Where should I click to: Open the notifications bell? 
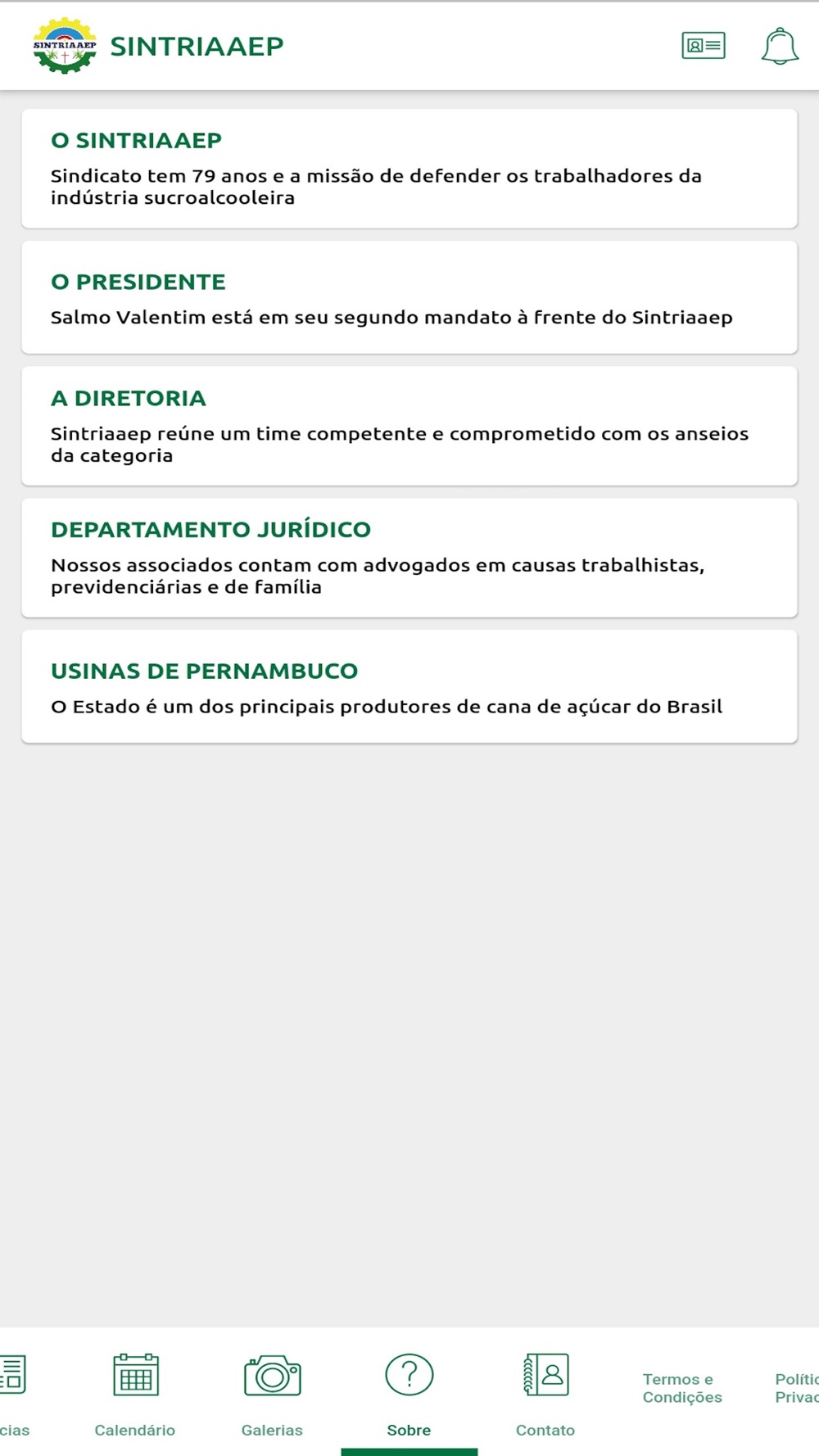[x=780, y=46]
